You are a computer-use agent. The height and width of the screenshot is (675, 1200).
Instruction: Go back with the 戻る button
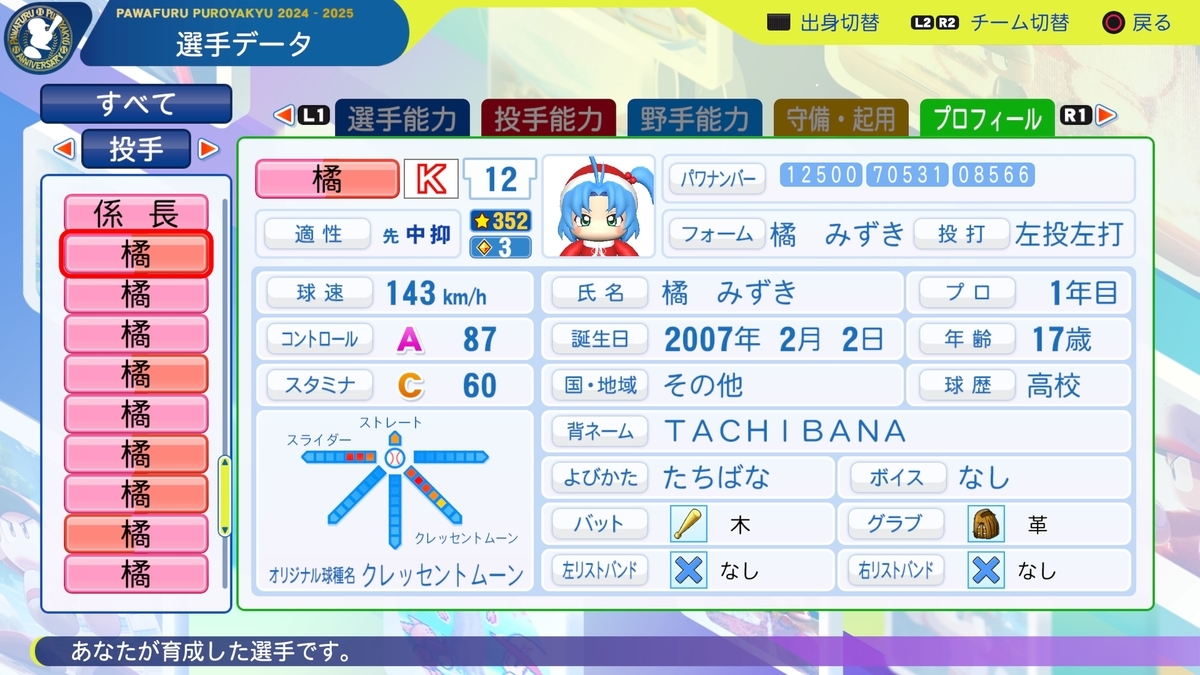(1137, 23)
